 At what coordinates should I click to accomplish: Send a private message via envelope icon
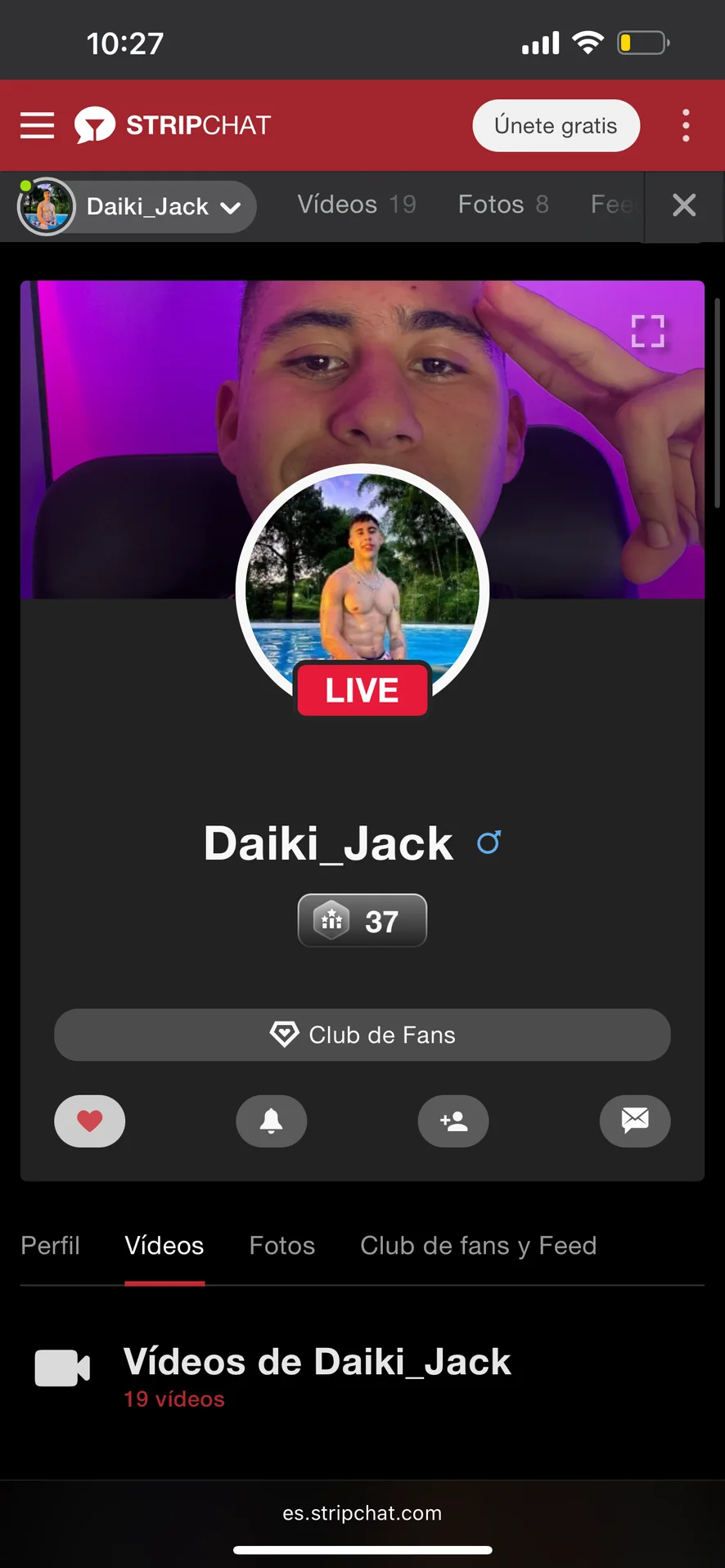[x=635, y=1121]
